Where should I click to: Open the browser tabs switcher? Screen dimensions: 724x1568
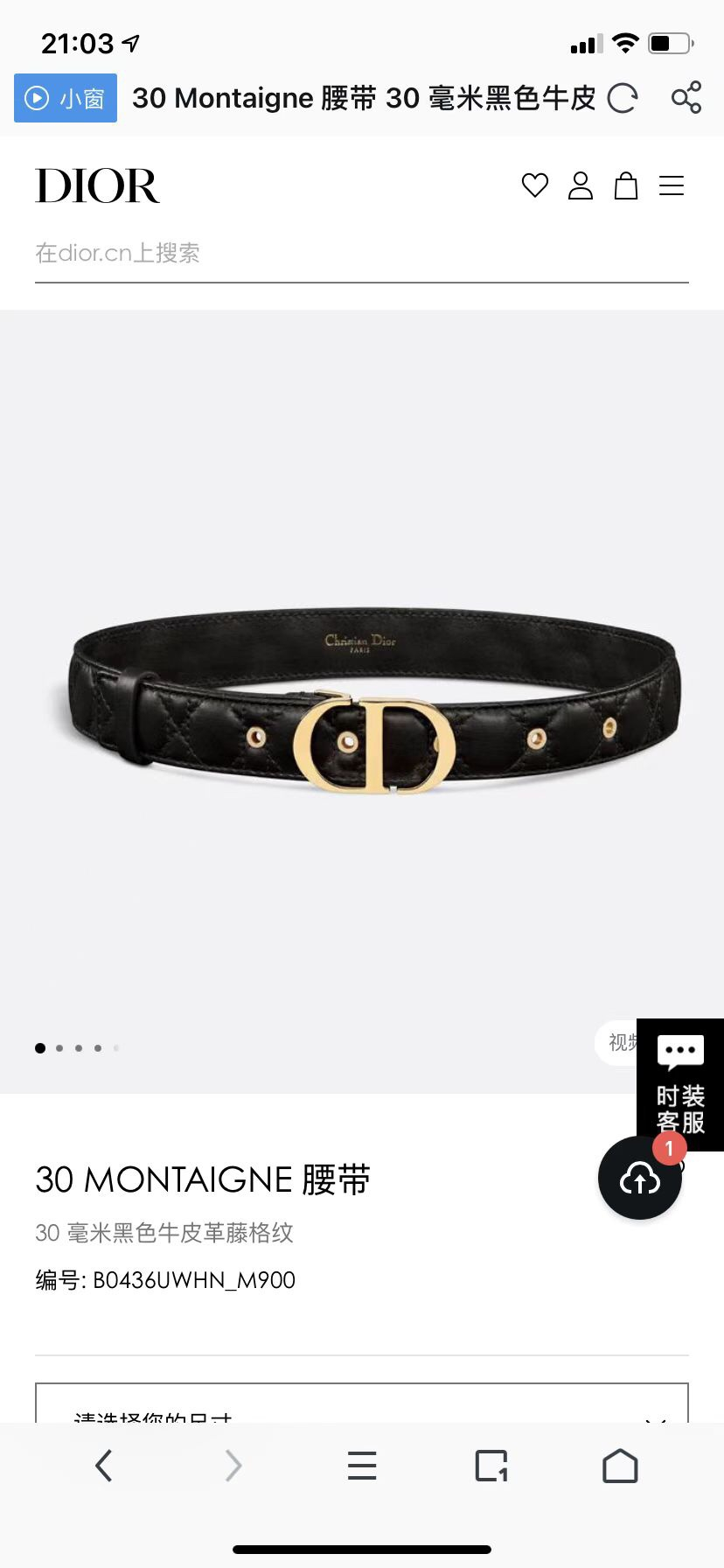[x=491, y=1466]
